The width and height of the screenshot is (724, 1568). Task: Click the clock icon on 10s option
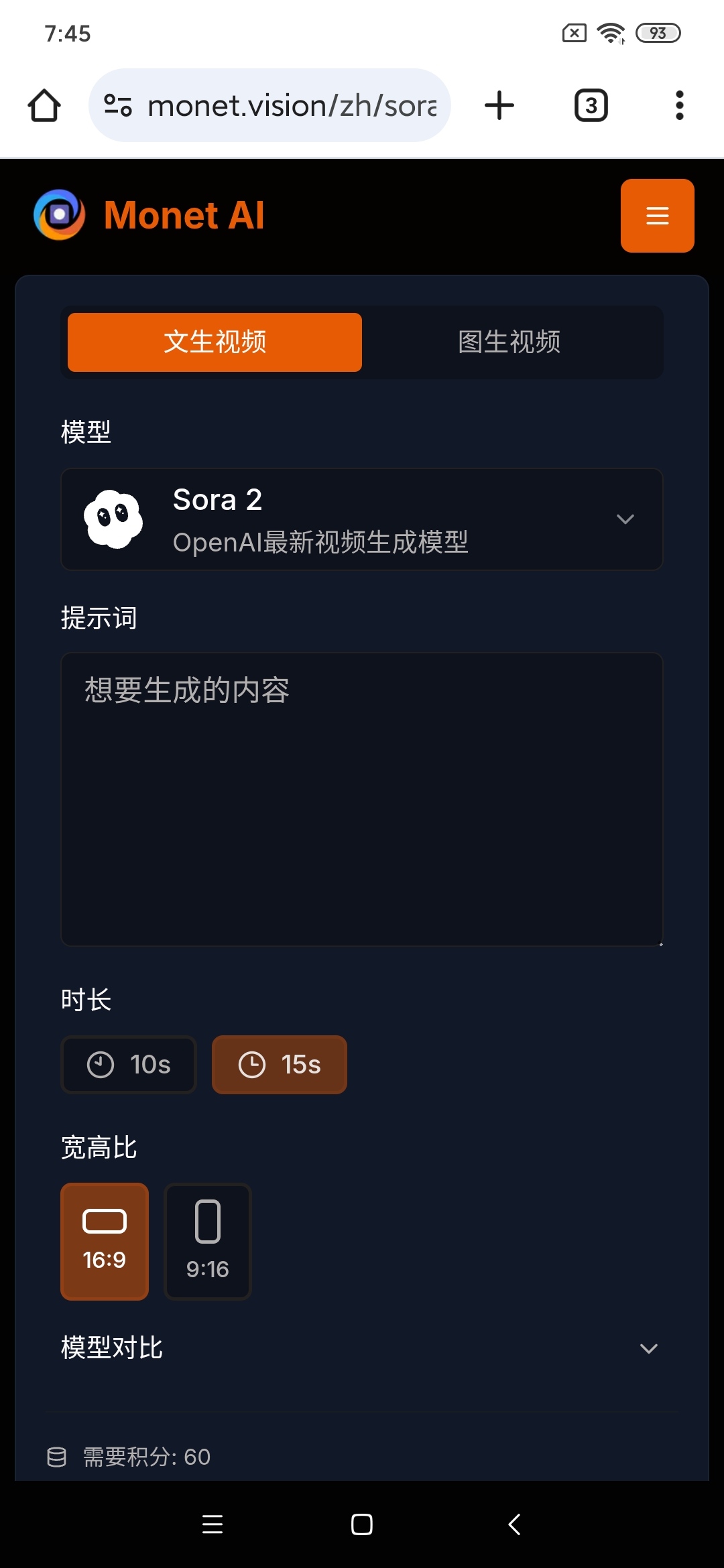pos(101,1064)
